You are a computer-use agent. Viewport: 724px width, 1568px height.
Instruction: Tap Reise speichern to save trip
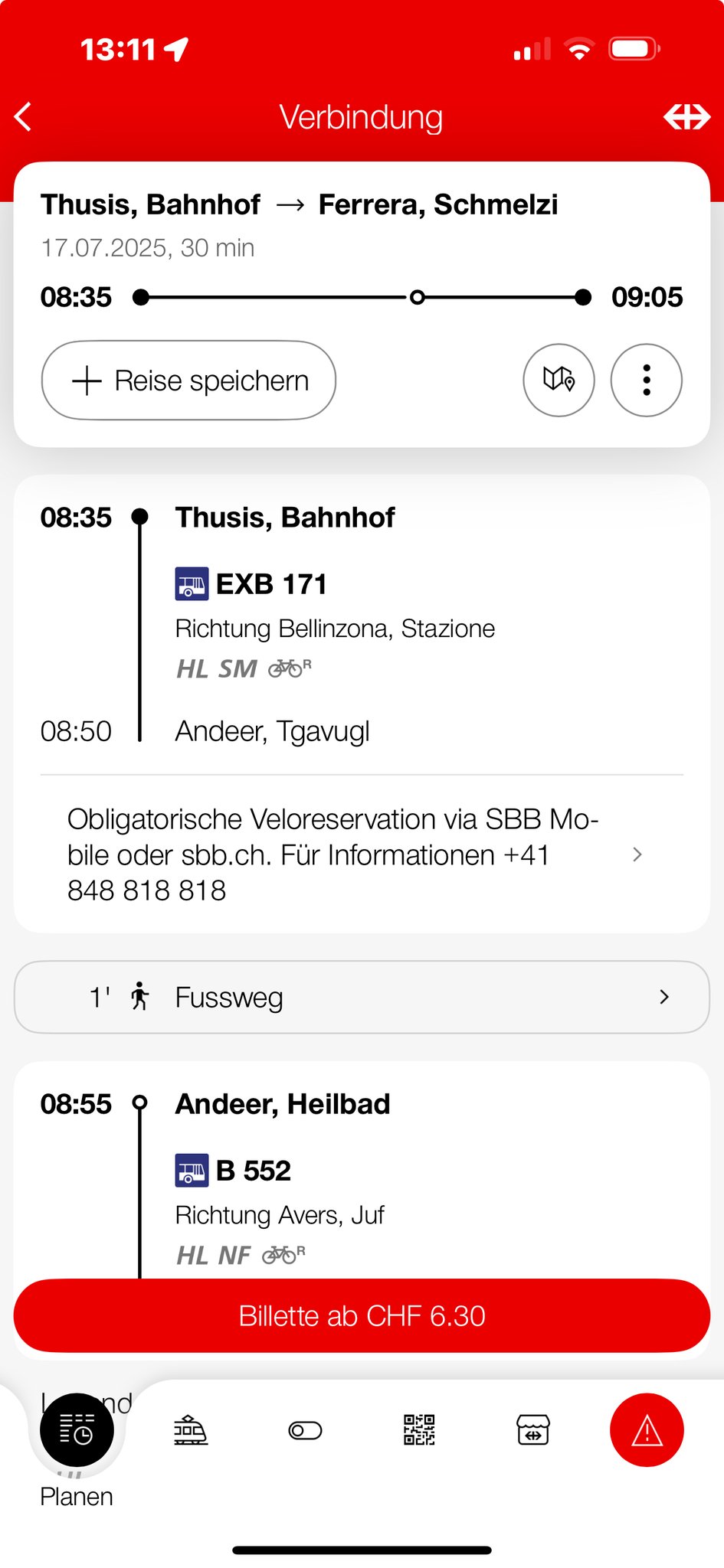pos(188,381)
